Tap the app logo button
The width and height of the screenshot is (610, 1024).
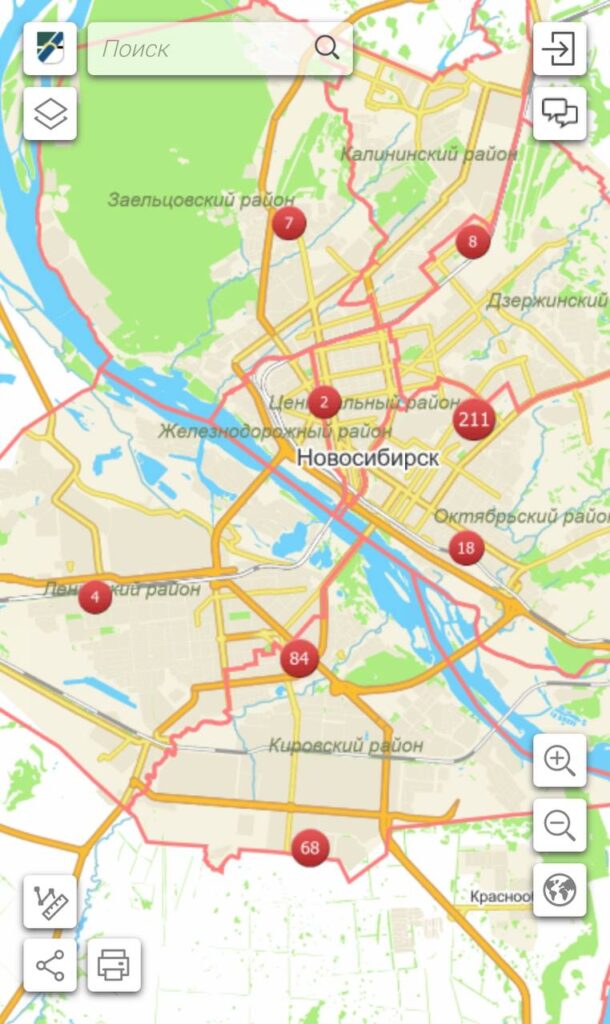pos(50,49)
